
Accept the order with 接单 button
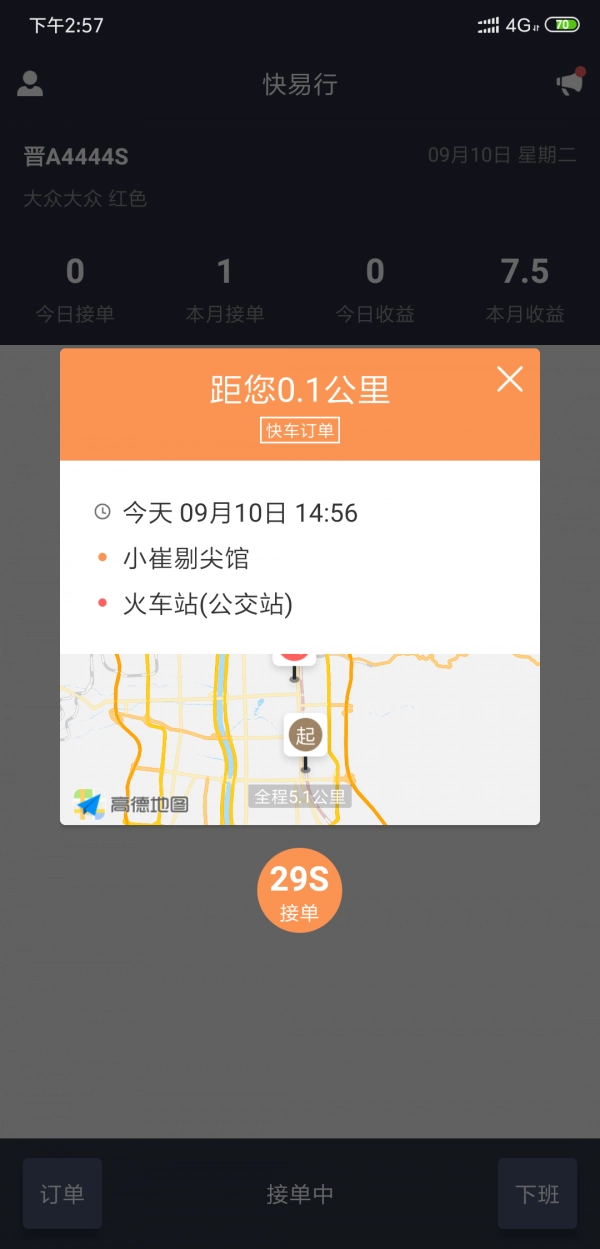[x=300, y=888]
